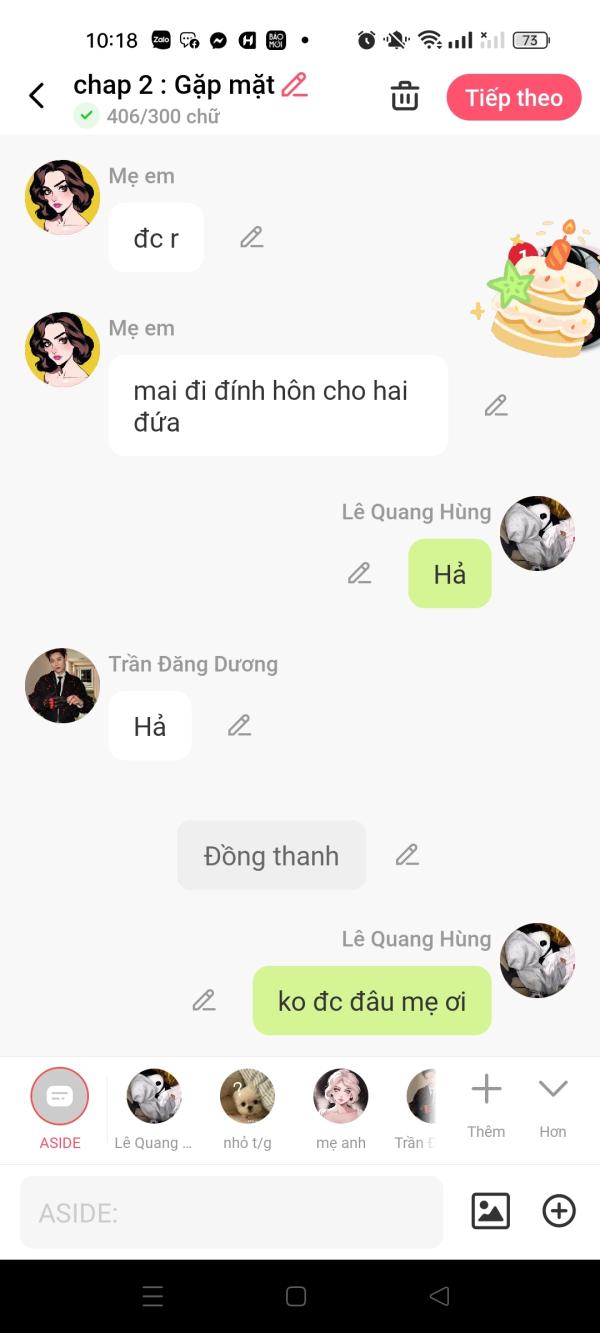The width and height of the screenshot is (600, 1333).
Task: Choose the mẹ anh character
Action: 341,1109
